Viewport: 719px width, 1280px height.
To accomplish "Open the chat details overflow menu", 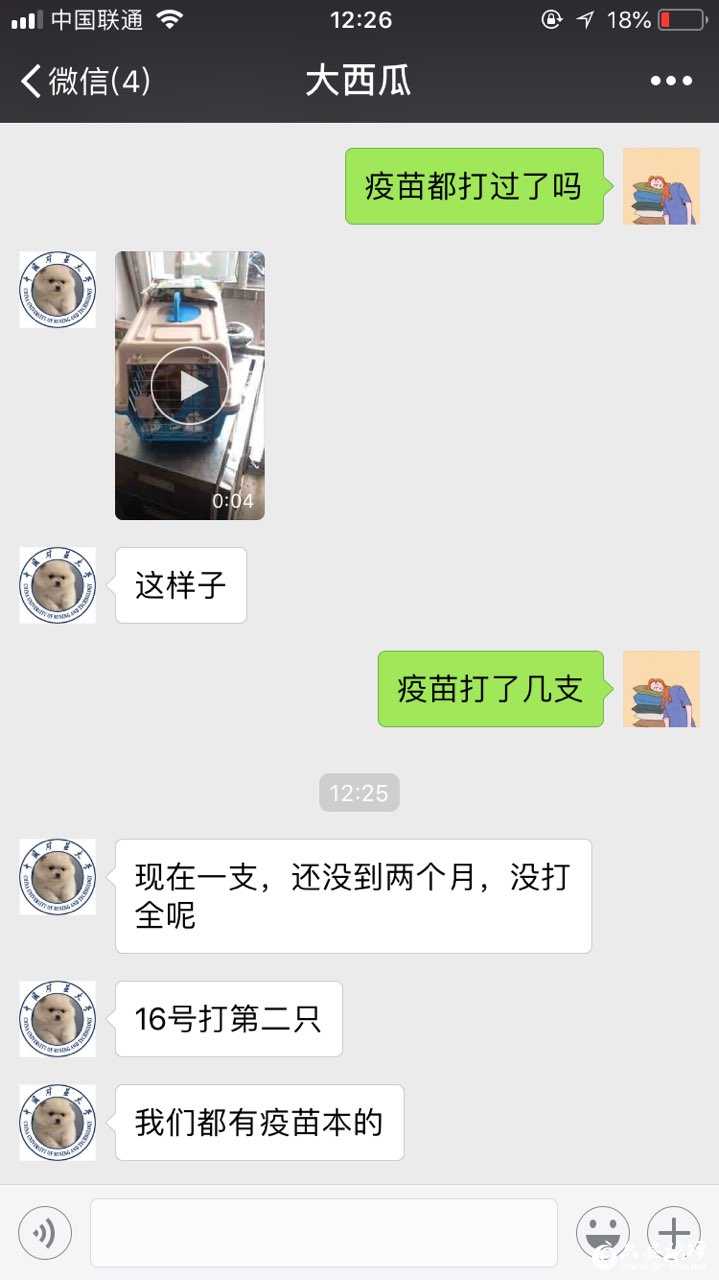I will pos(671,81).
